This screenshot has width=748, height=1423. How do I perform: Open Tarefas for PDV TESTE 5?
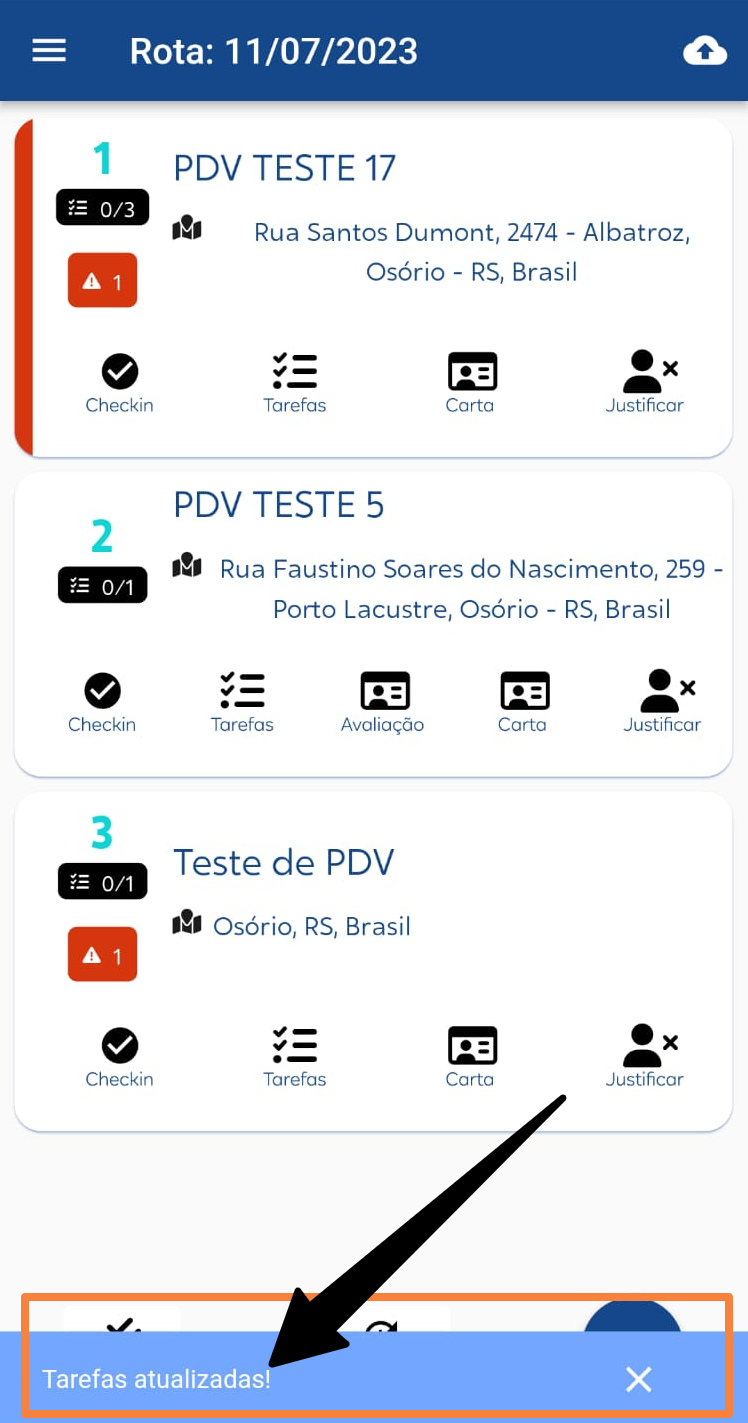242,703
